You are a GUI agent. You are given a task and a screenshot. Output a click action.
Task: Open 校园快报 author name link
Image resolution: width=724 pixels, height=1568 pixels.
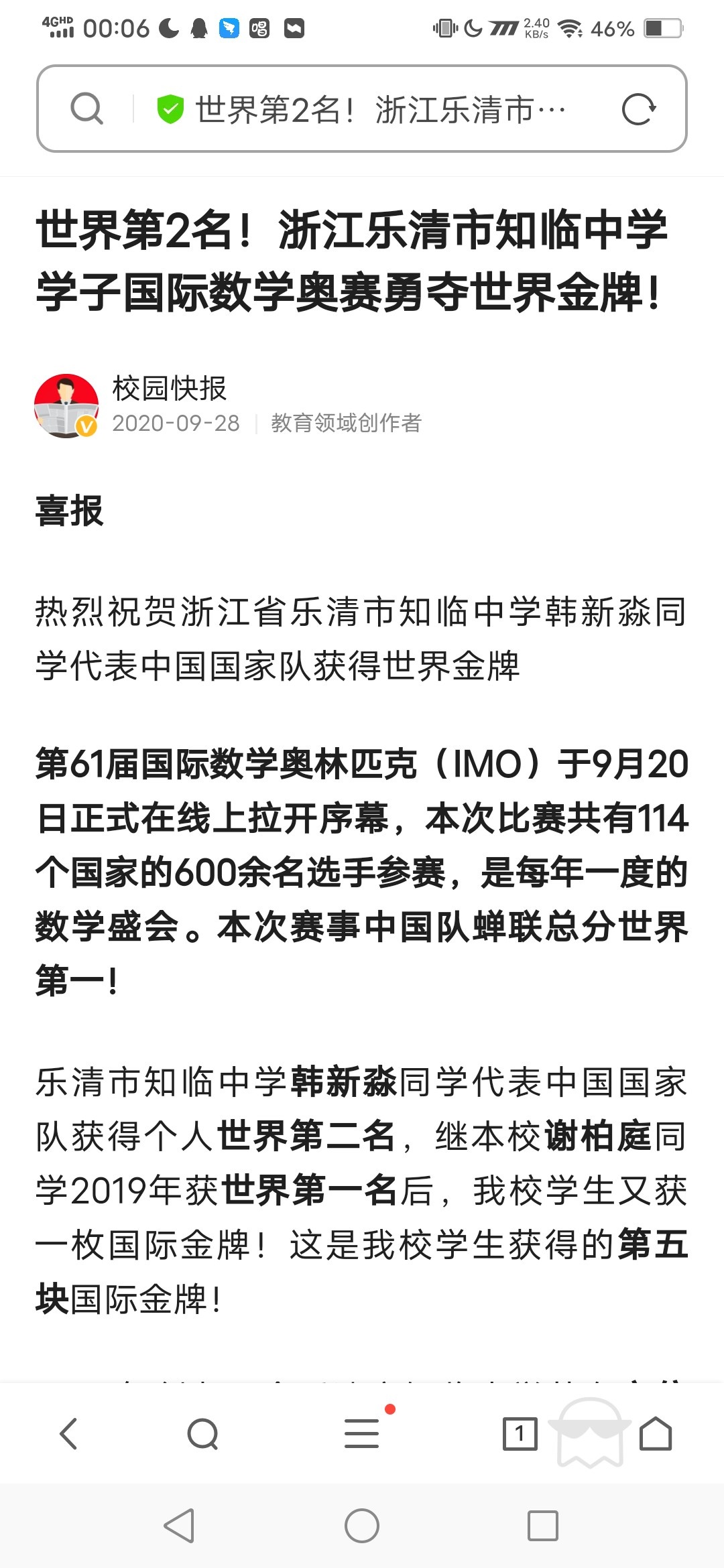tap(170, 389)
